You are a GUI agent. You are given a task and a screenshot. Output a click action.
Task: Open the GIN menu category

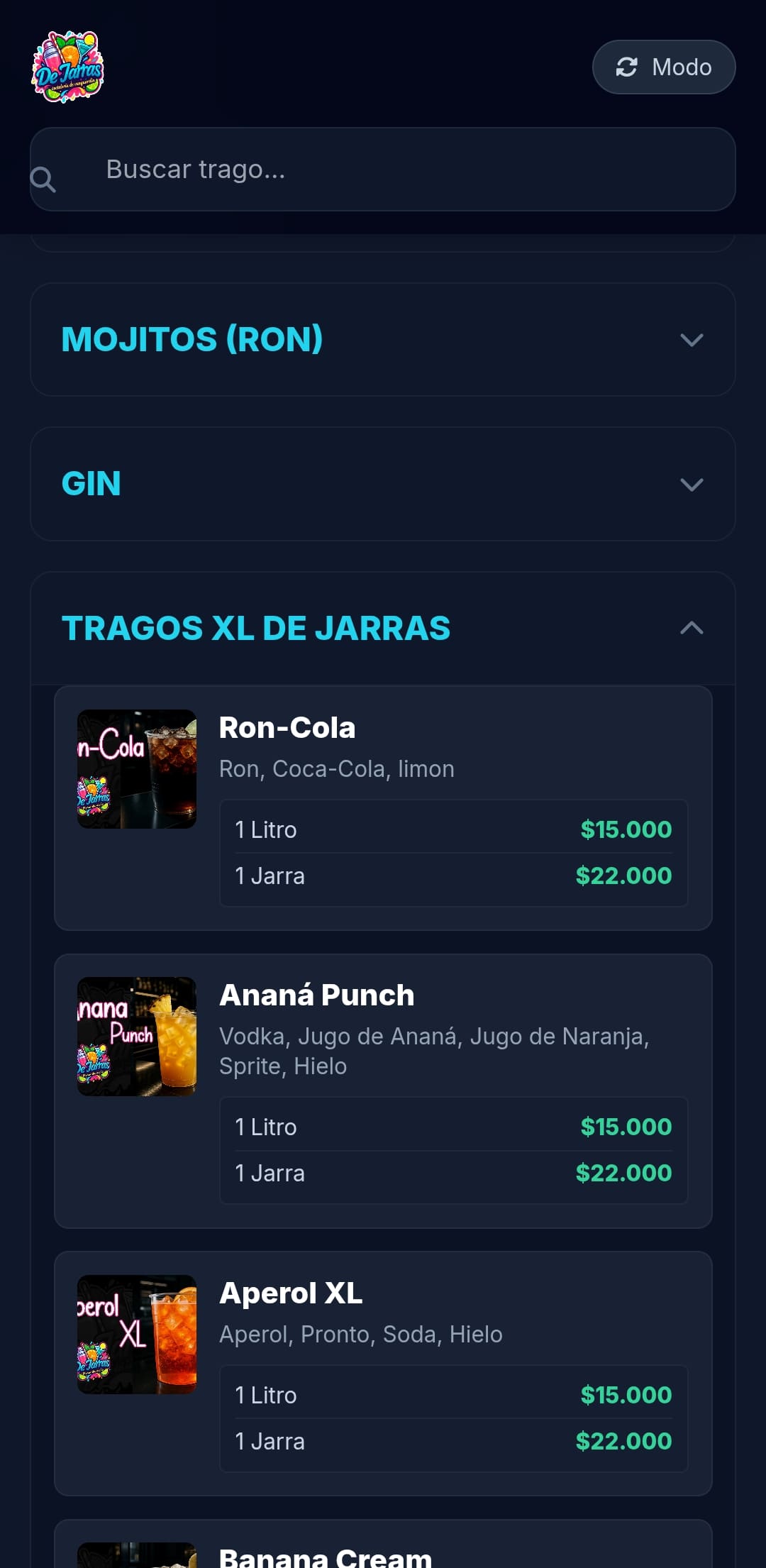tap(383, 485)
